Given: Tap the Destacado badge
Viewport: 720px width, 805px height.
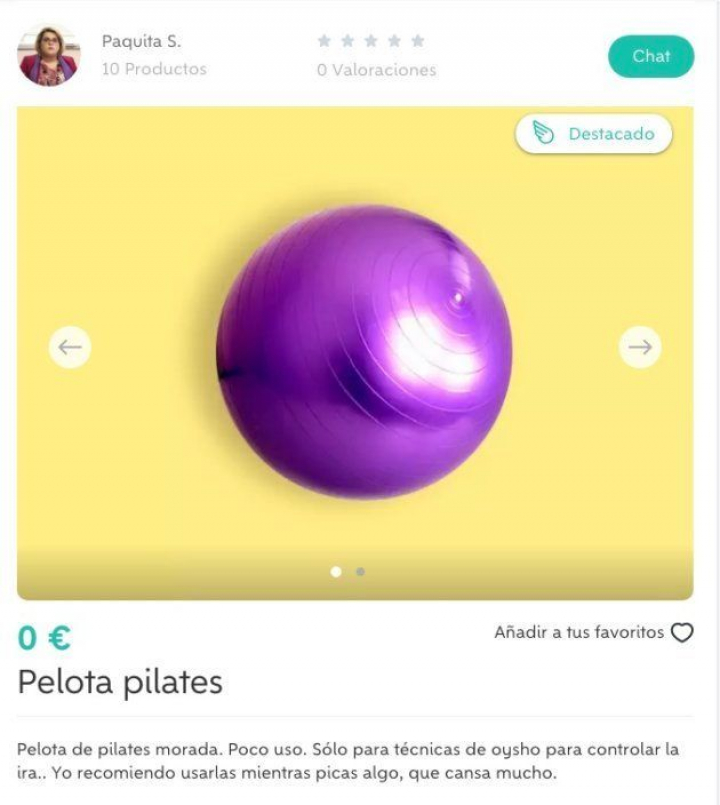Looking at the screenshot, I should coord(594,134).
